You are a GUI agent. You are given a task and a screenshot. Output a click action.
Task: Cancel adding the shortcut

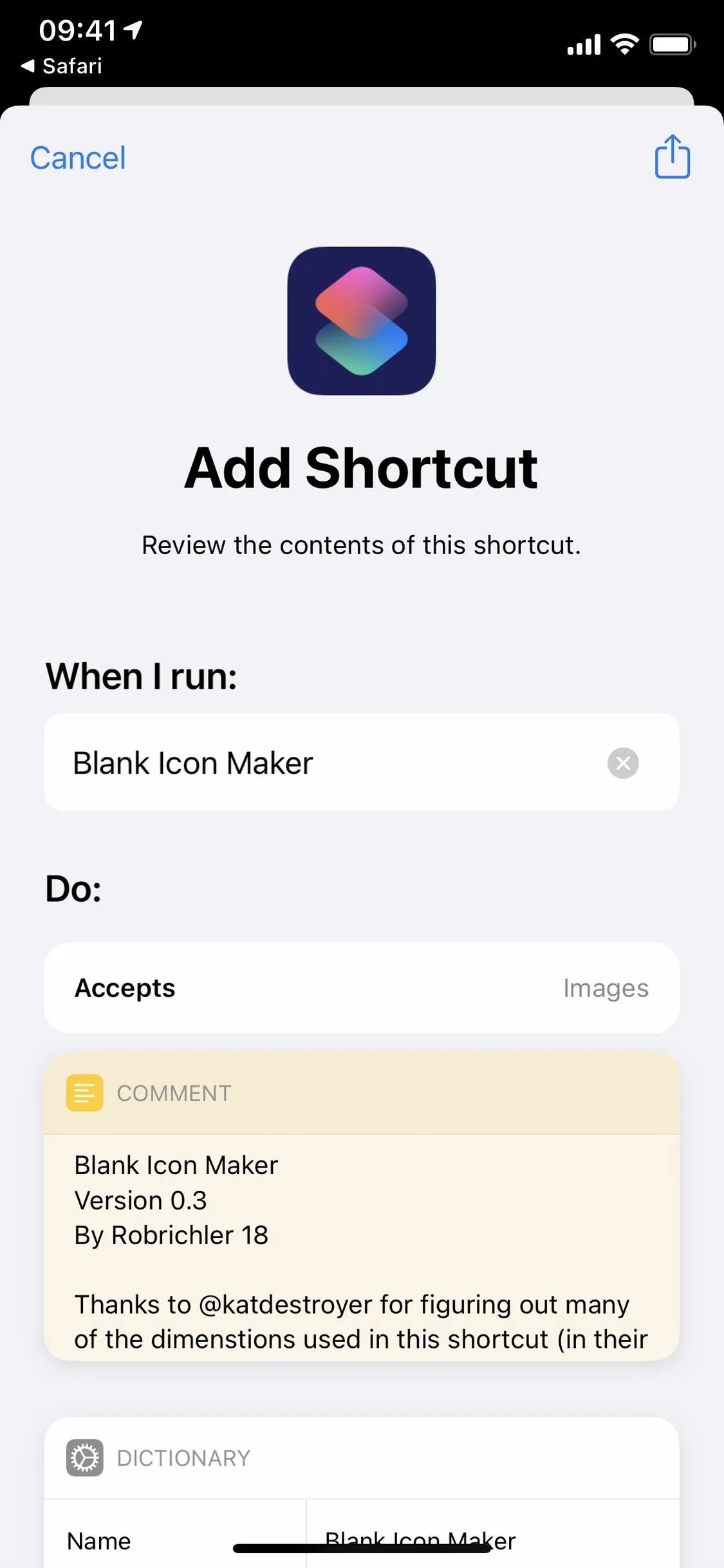(x=78, y=158)
